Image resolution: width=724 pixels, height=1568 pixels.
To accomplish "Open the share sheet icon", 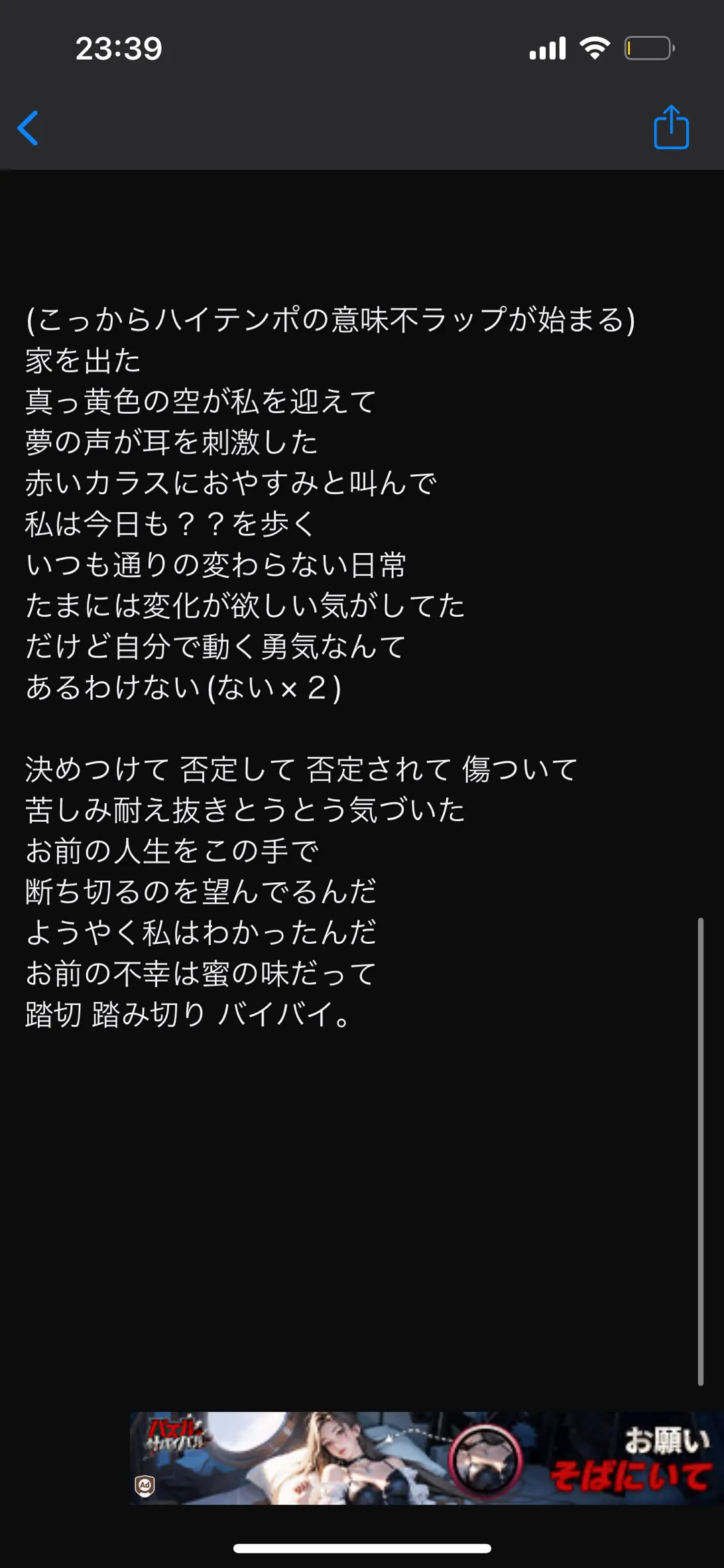I will coord(671,127).
